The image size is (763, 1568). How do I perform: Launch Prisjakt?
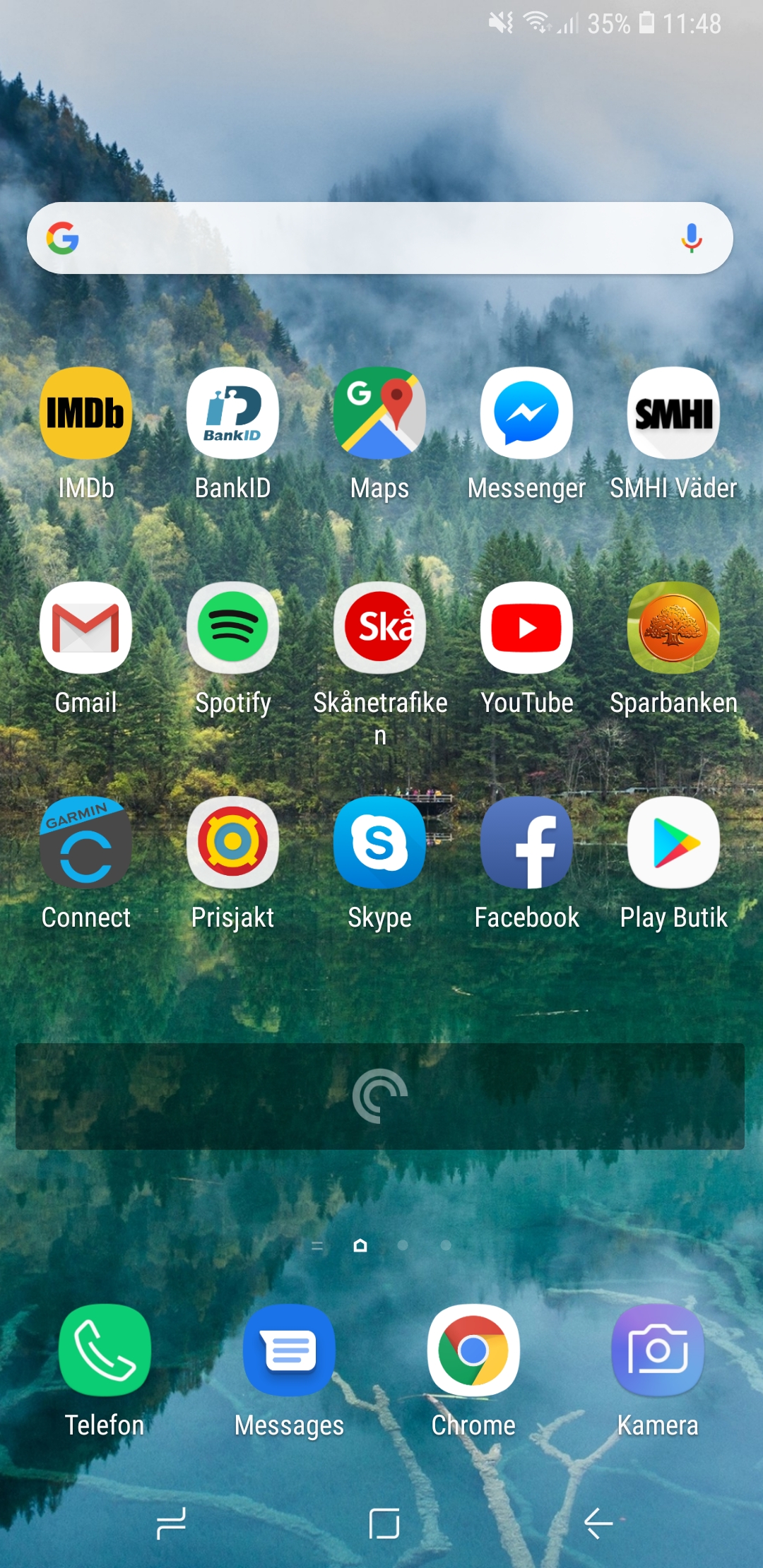pyautogui.click(x=232, y=843)
